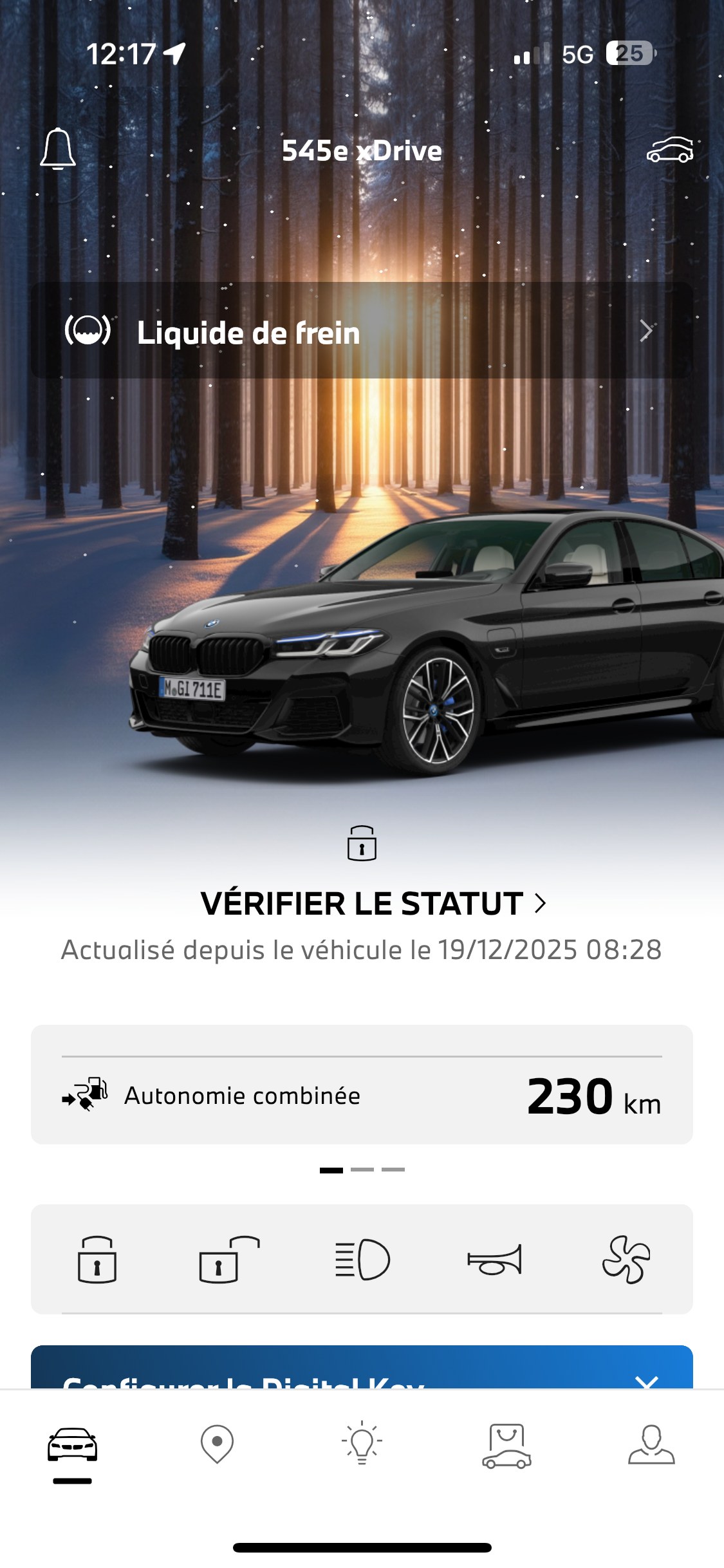Switch to the map location tab

tap(217, 1444)
